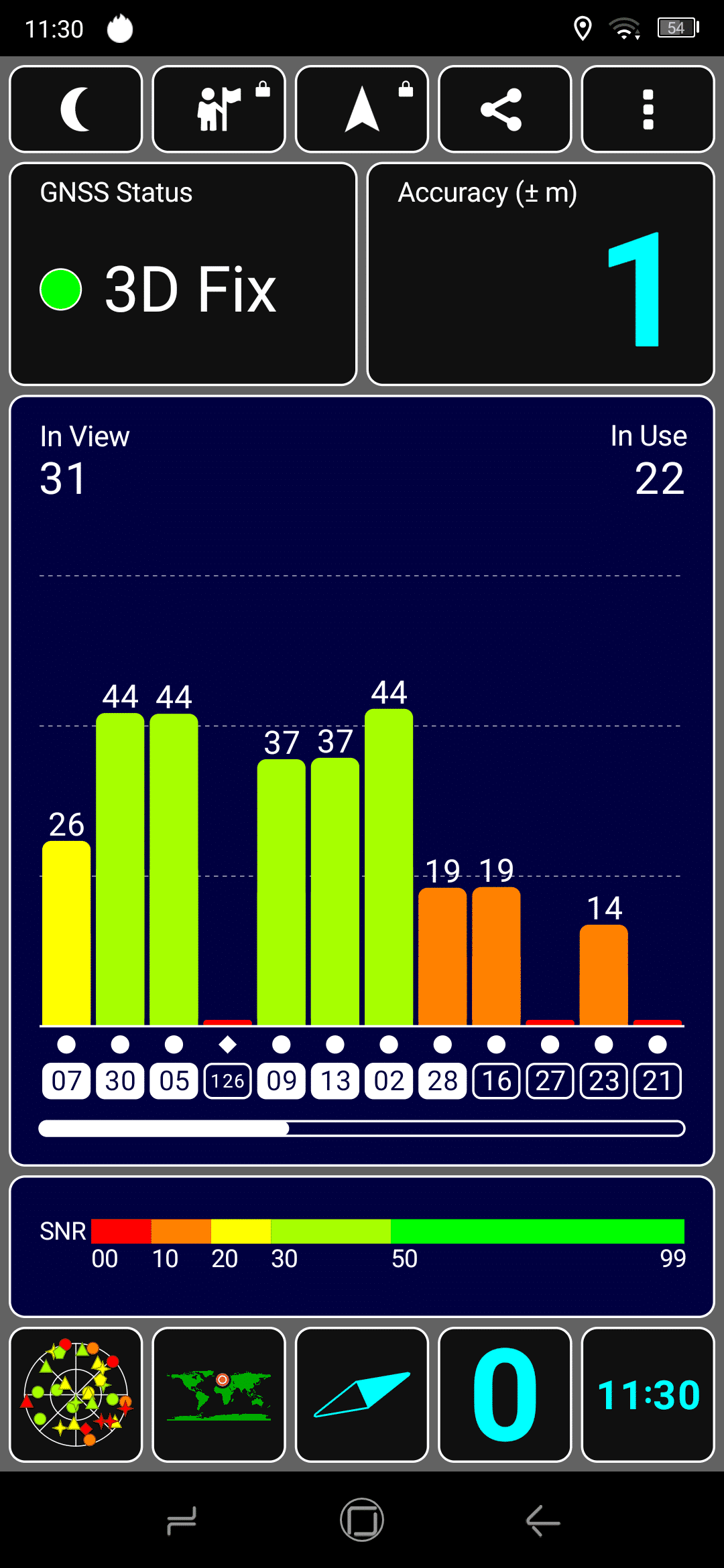Open the time tile showing 11:30
Viewport: 724px width, 1568px height.
648,1394
